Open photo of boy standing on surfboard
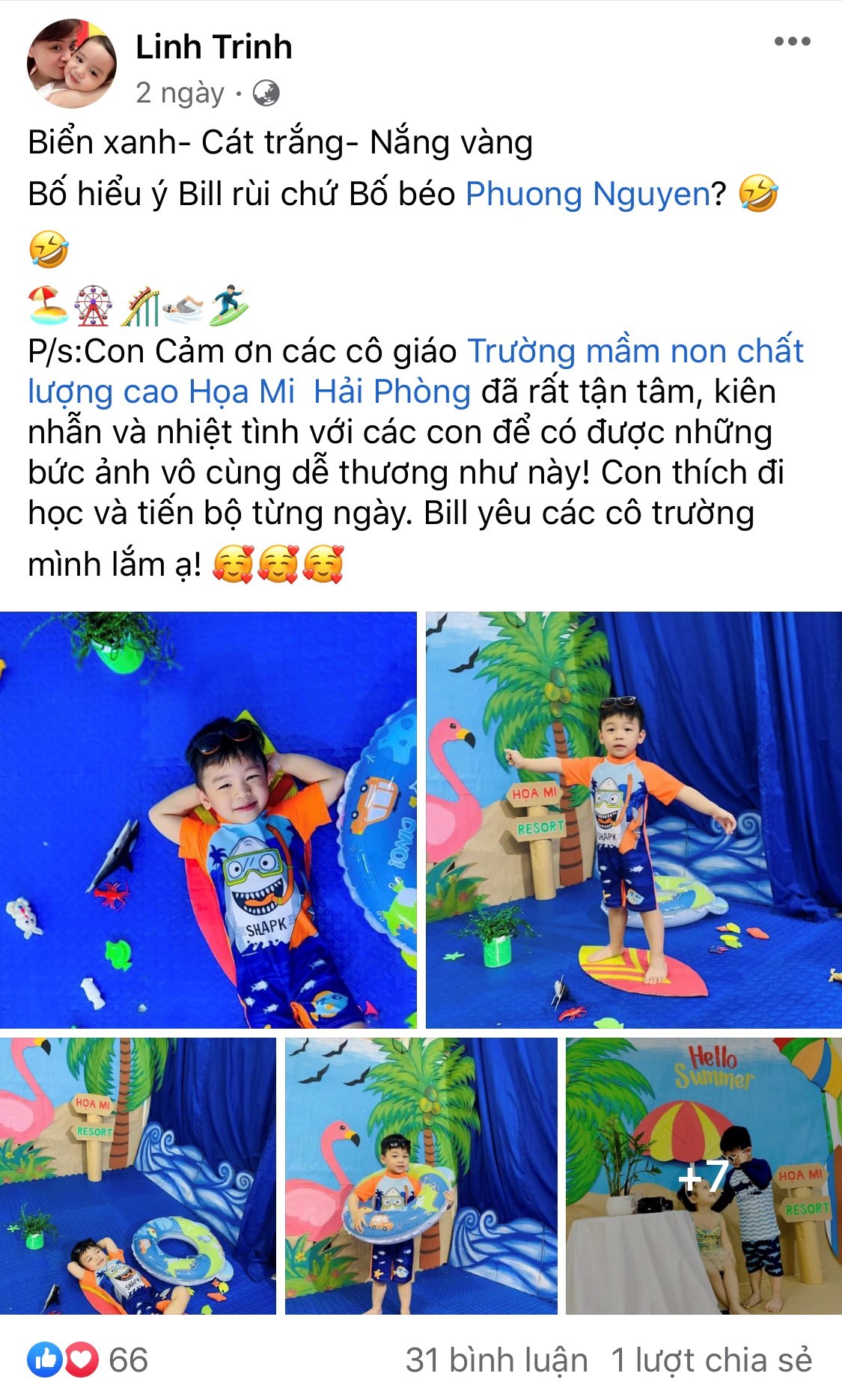842x1400 pixels. 633,820
